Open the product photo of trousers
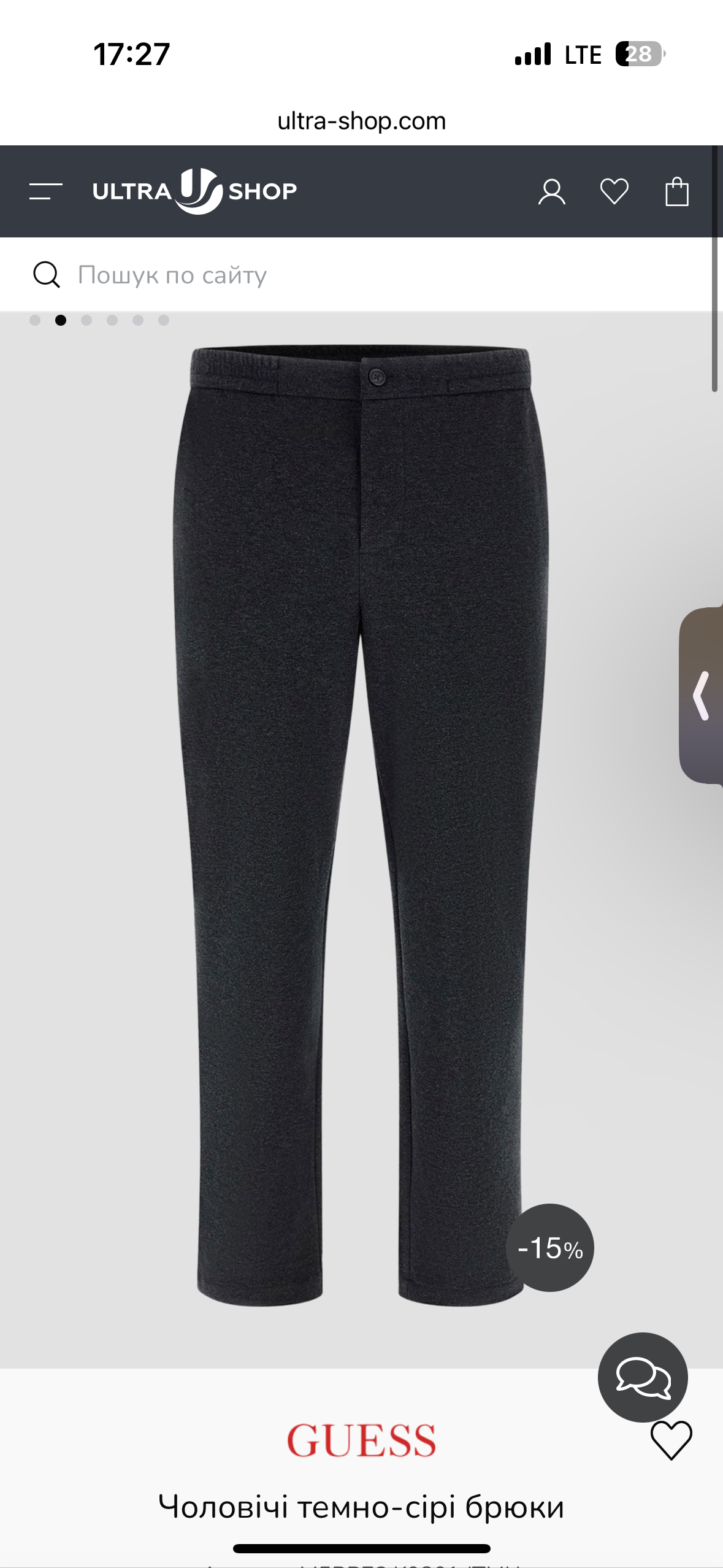This screenshot has width=723, height=1568. 361,797
